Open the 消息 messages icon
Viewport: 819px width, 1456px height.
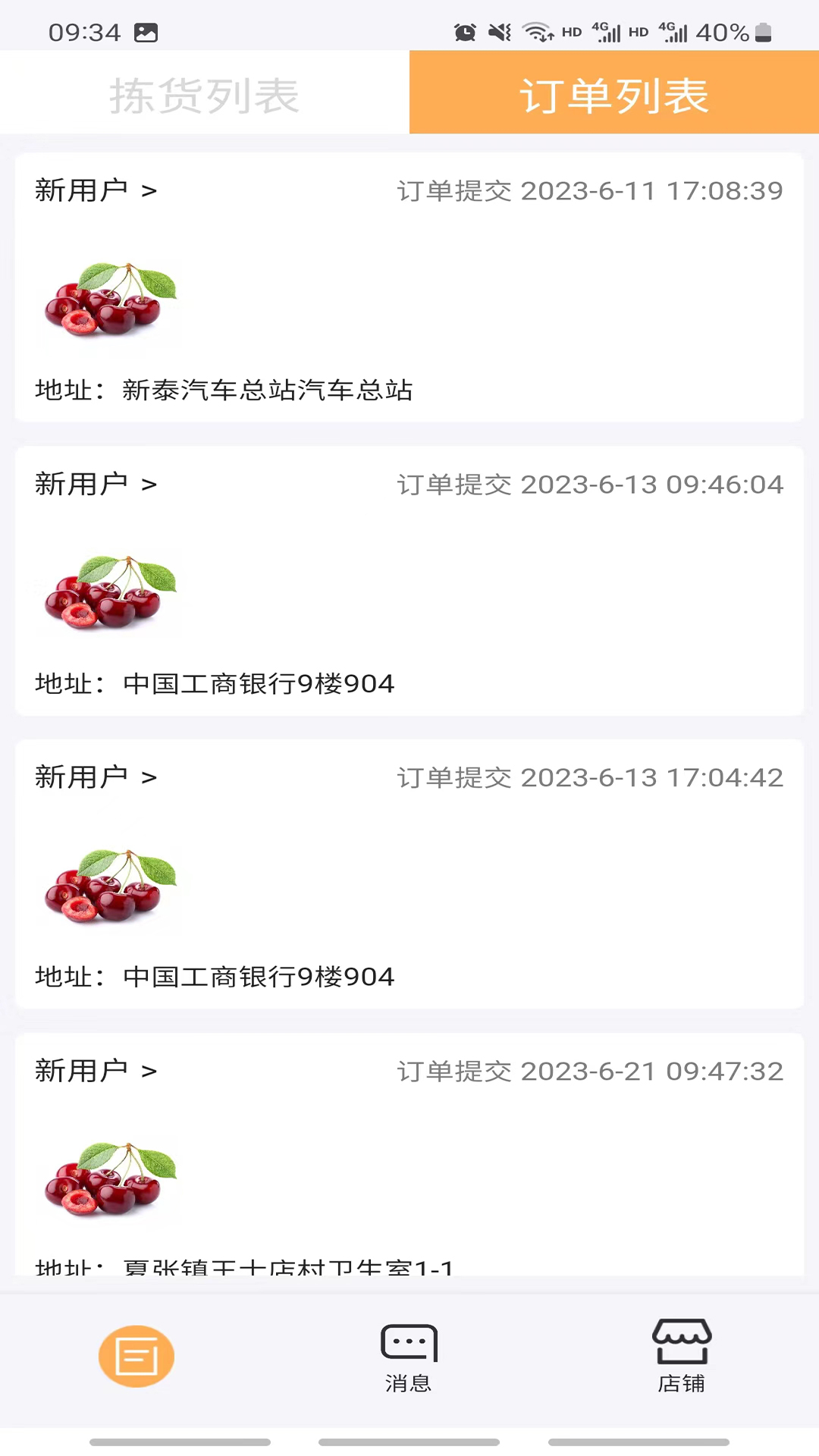(x=409, y=1357)
